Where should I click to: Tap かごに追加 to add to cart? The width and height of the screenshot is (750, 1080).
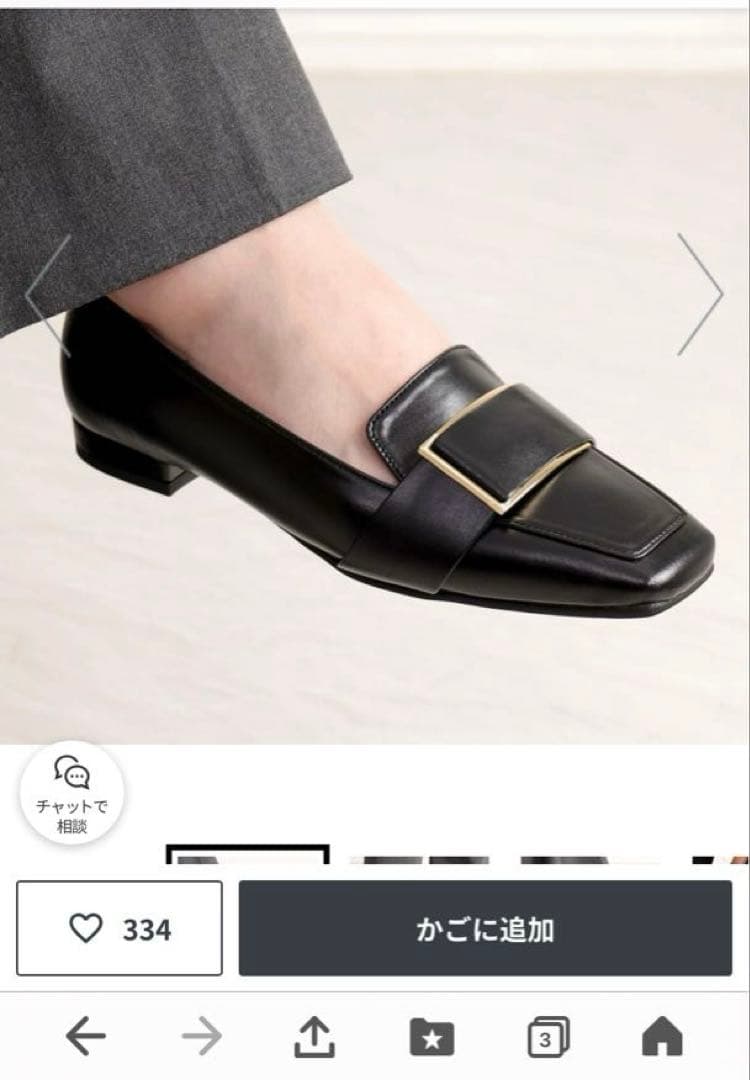pos(485,929)
